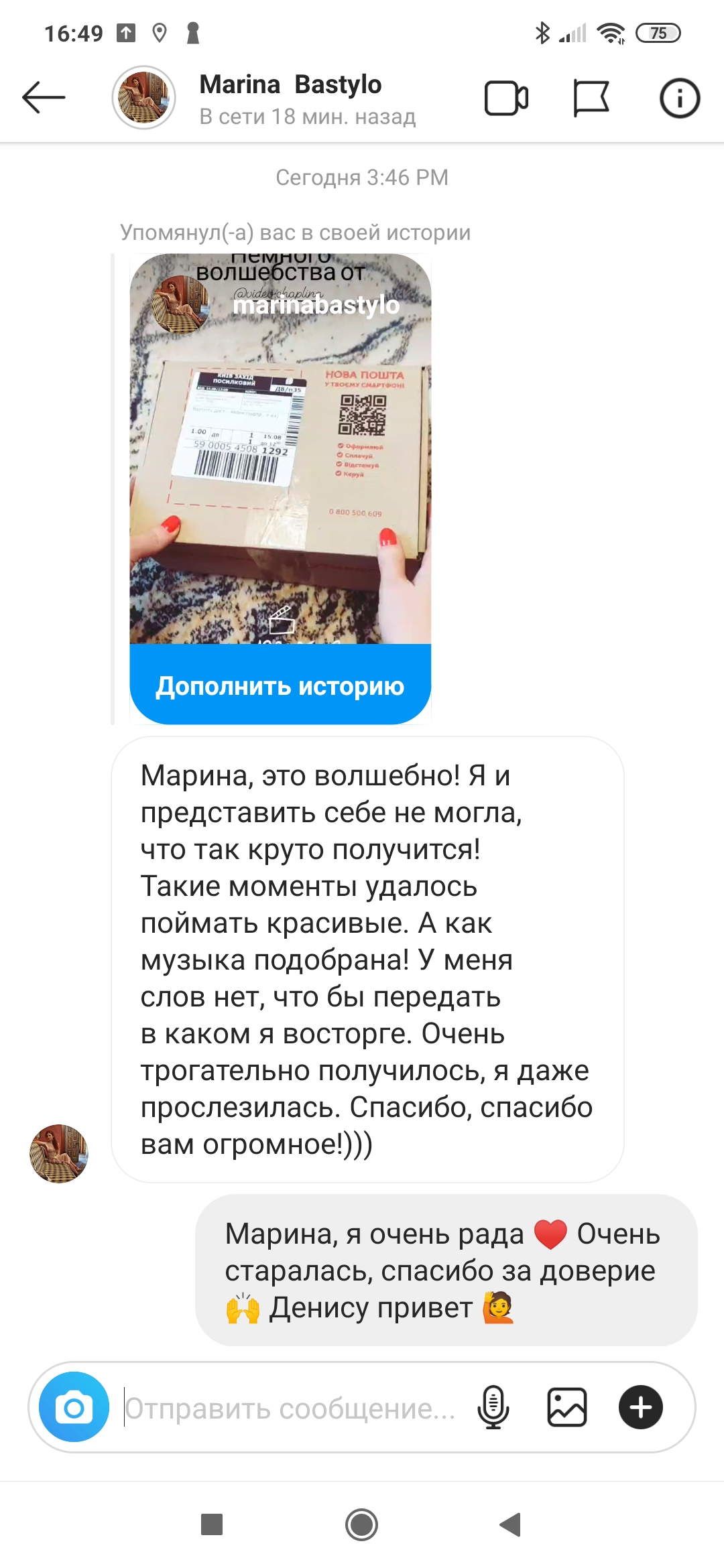Go back using the arrow

[44, 98]
